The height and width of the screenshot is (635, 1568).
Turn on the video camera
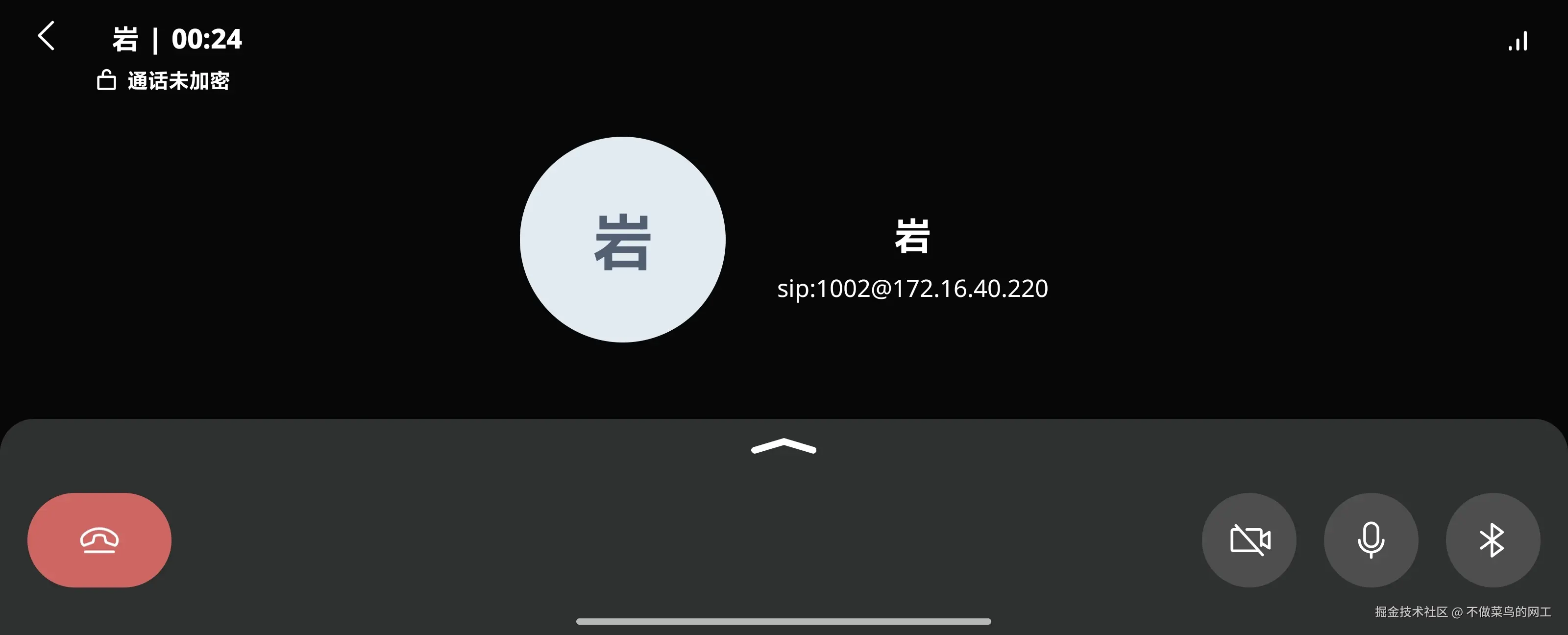pyautogui.click(x=1249, y=540)
